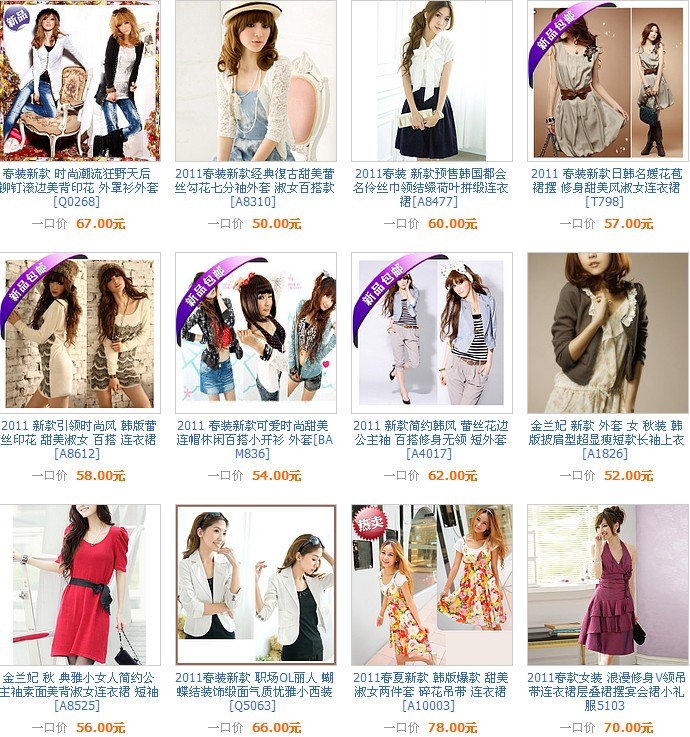The width and height of the screenshot is (690, 737).
Task: Open the lace cardigan title link A8310
Action: 255,186
